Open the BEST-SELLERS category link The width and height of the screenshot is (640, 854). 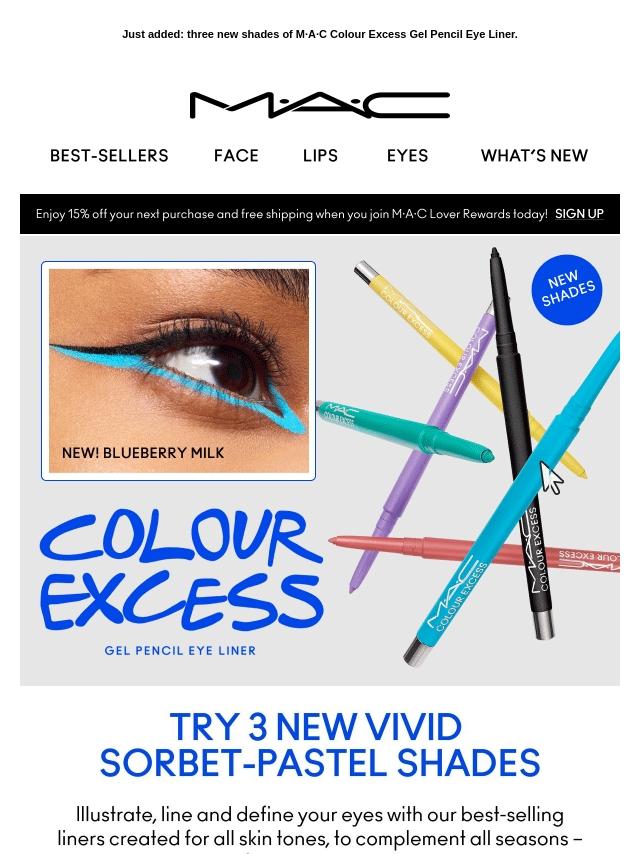click(109, 156)
